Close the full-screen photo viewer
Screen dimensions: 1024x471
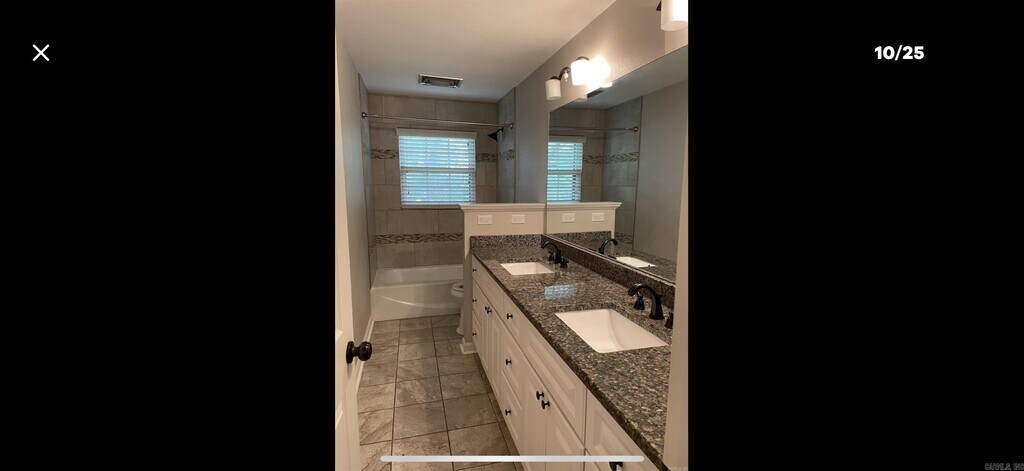pyautogui.click(x=41, y=53)
